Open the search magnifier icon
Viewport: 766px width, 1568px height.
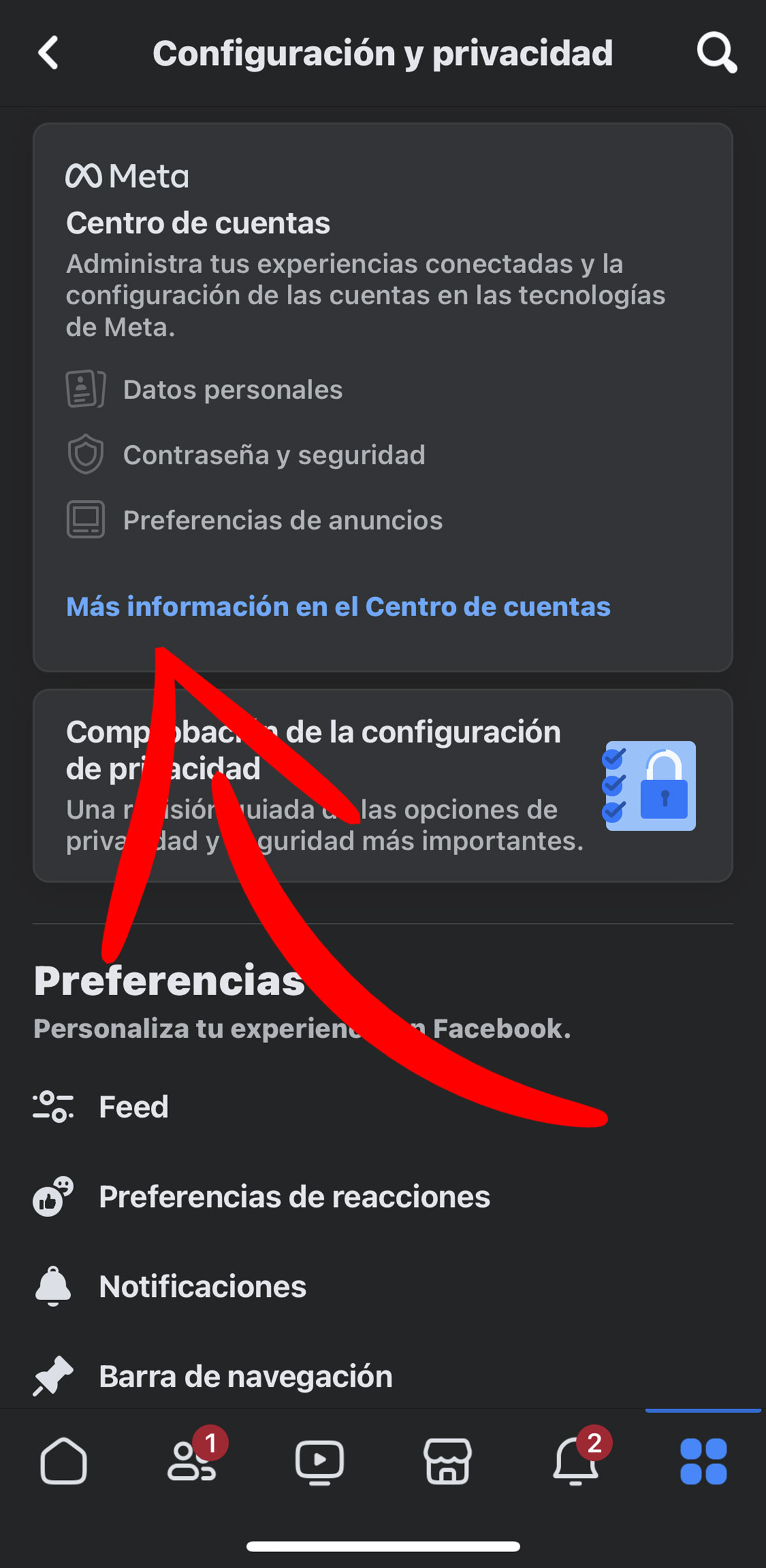click(716, 52)
